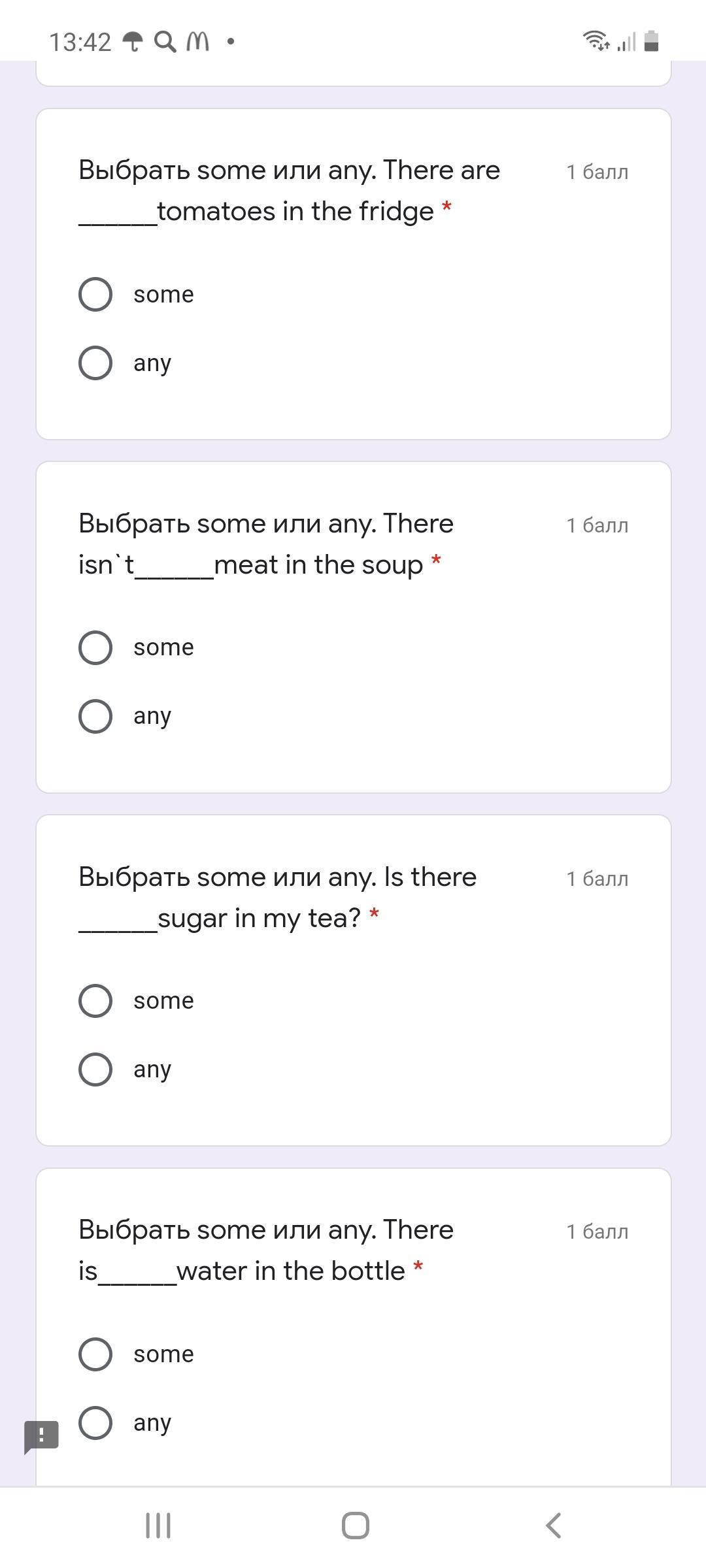The width and height of the screenshot is (706, 1568).
Task: Pick 'some' for the sugar in tea question
Action: (95, 1001)
